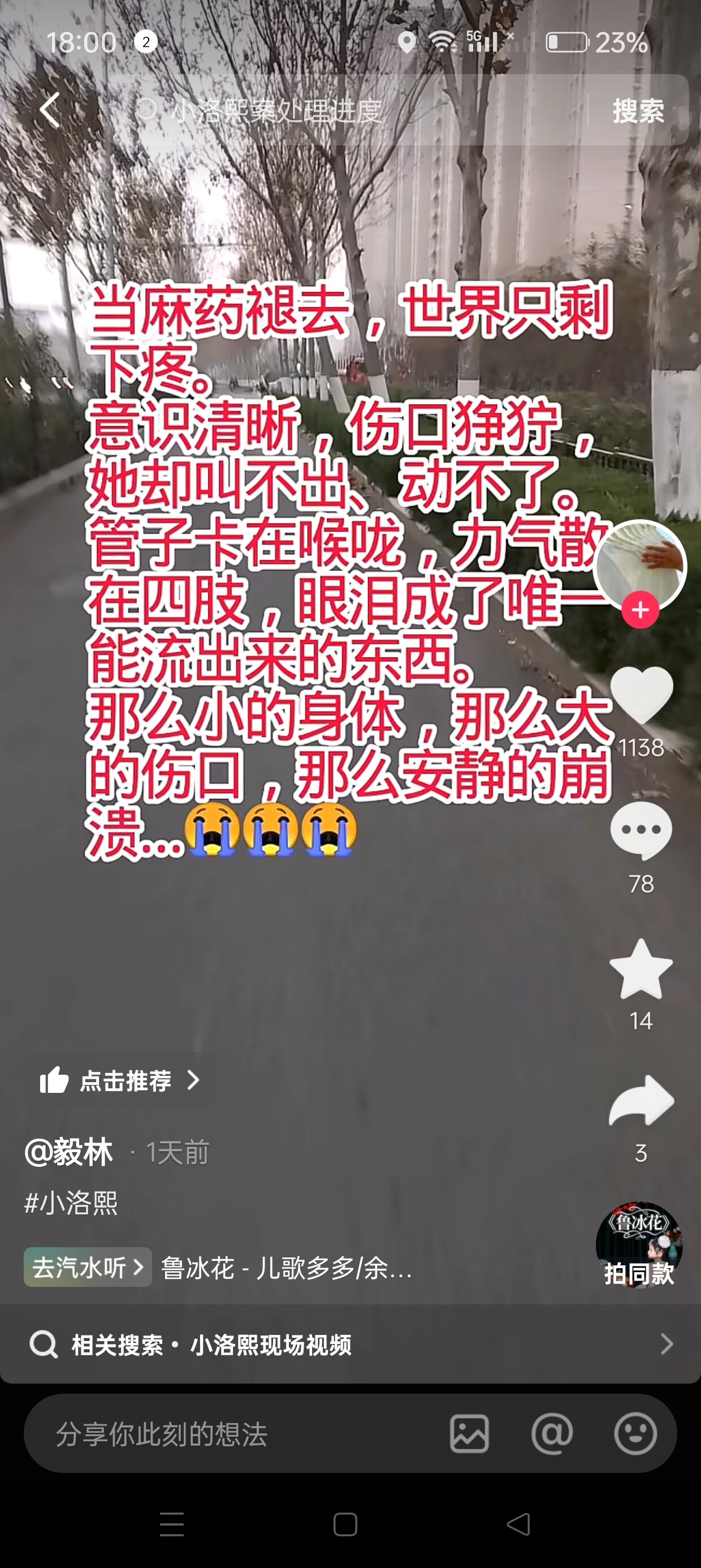The image size is (701, 1568).
Task: Open the 鲁冰花 music track
Action: pos(286,1268)
